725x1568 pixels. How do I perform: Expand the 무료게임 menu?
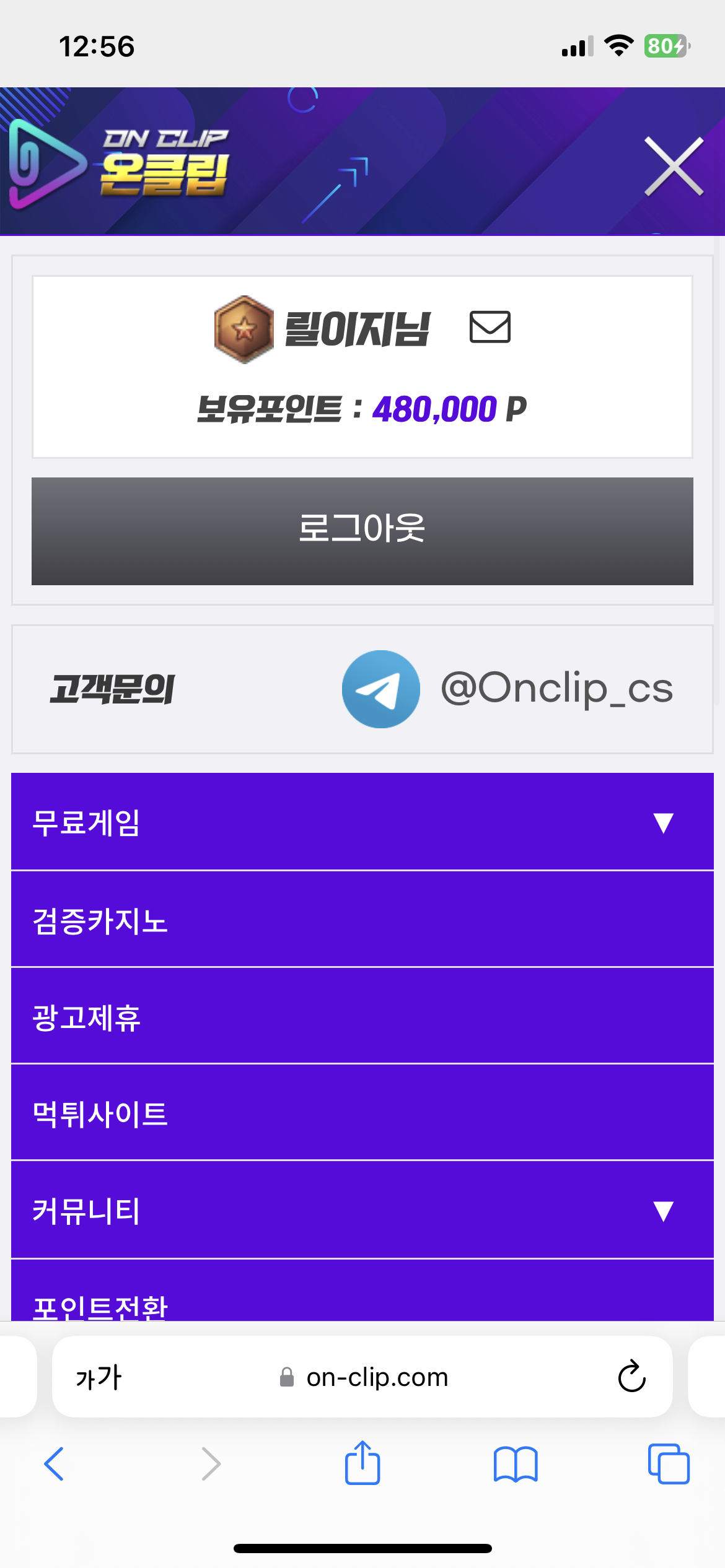(362, 821)
